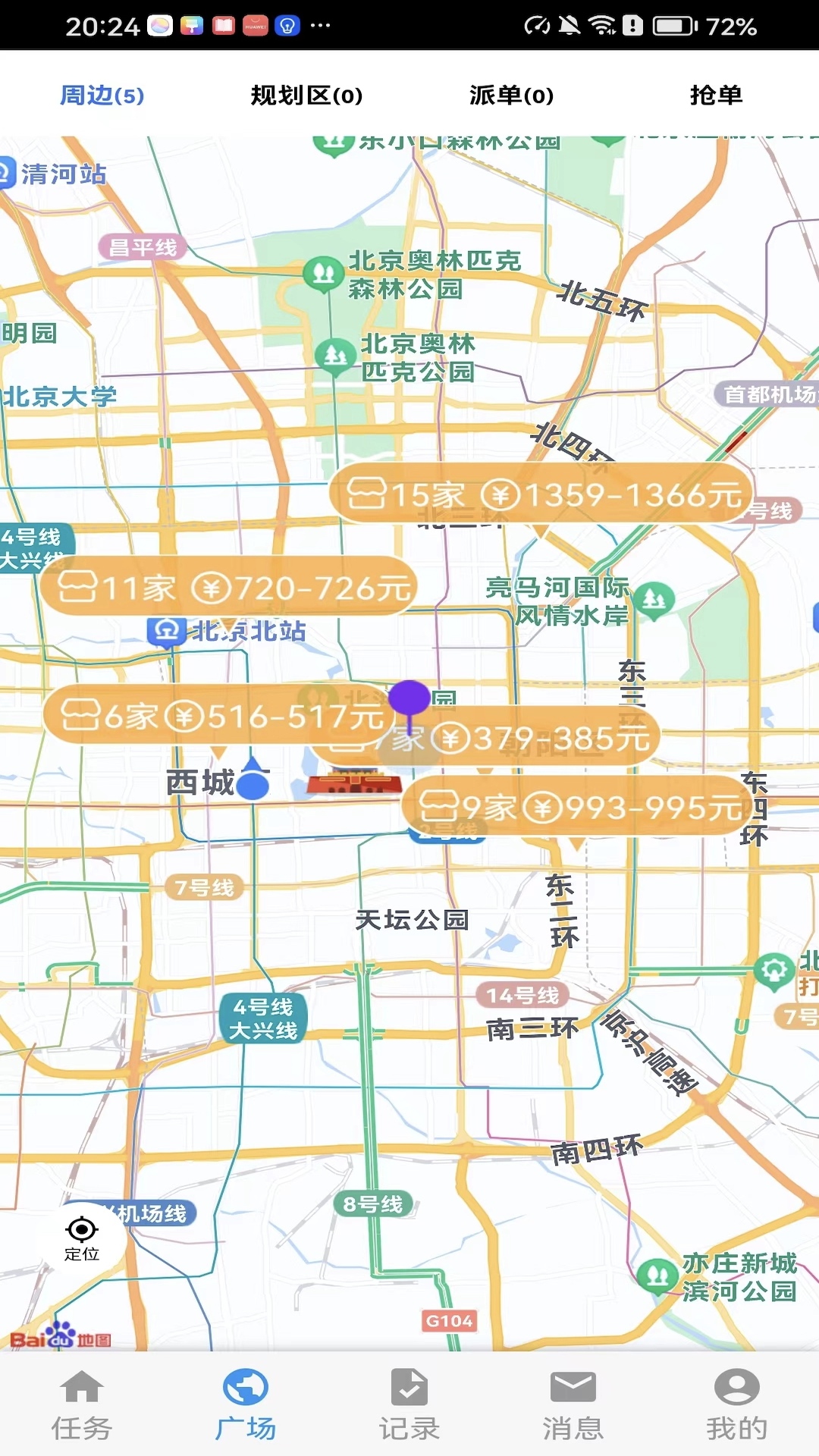
Task: Go to the 抢单 tab
Action: [716, 96]
